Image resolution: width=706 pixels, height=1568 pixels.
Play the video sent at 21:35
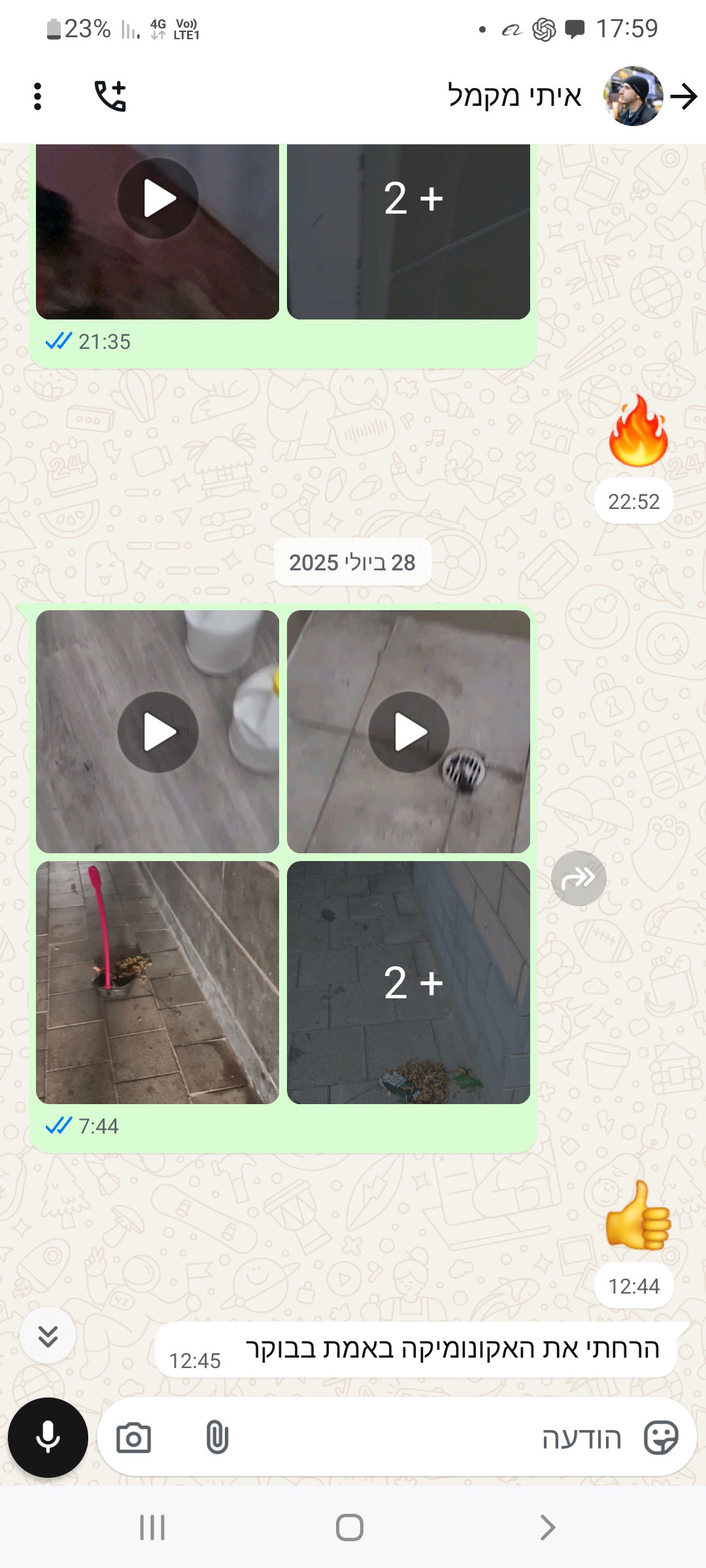click(x=158, y=199)
